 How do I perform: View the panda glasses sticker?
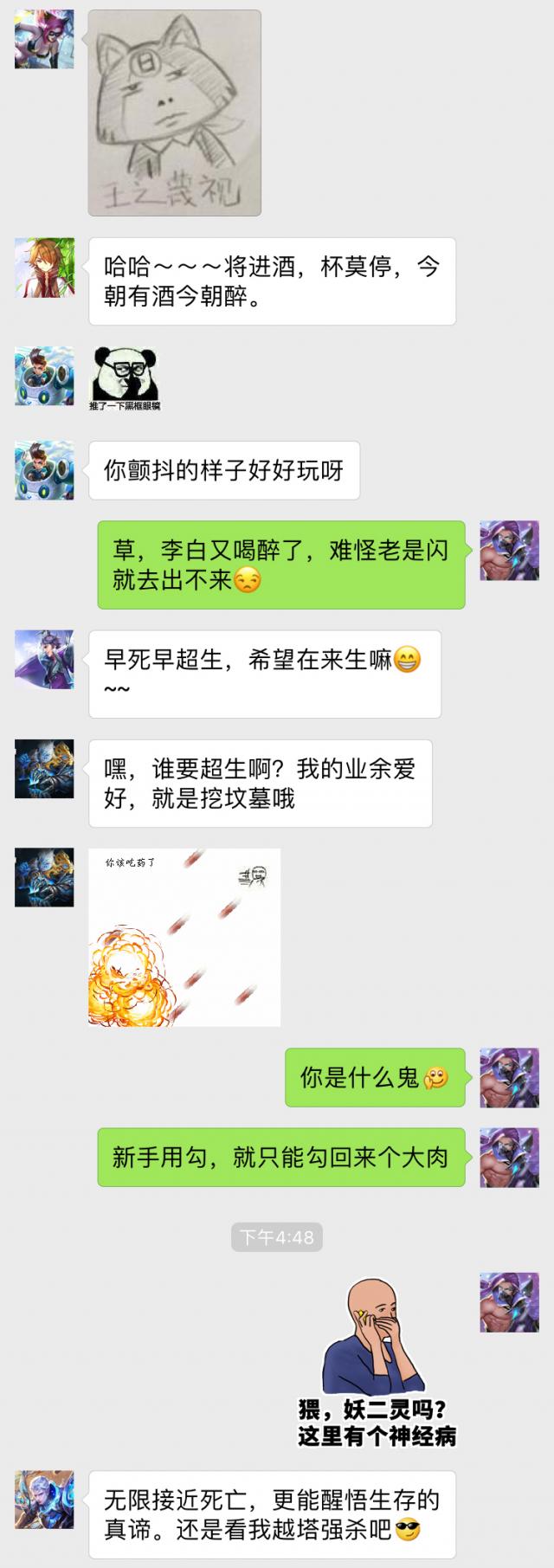point(126,377)
